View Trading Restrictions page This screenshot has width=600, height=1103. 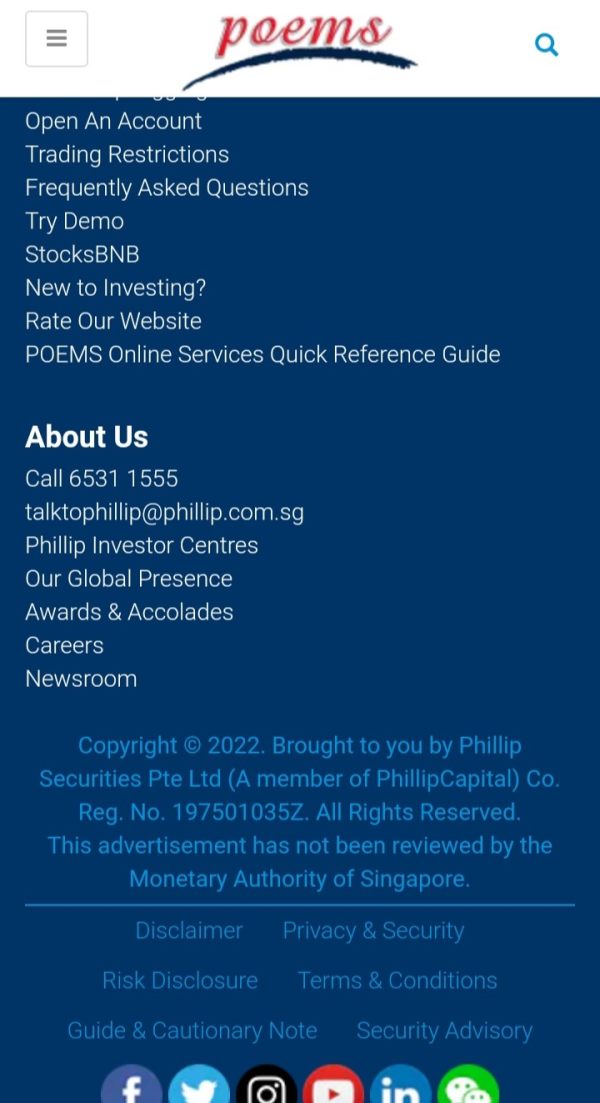[x=127, y=154]
